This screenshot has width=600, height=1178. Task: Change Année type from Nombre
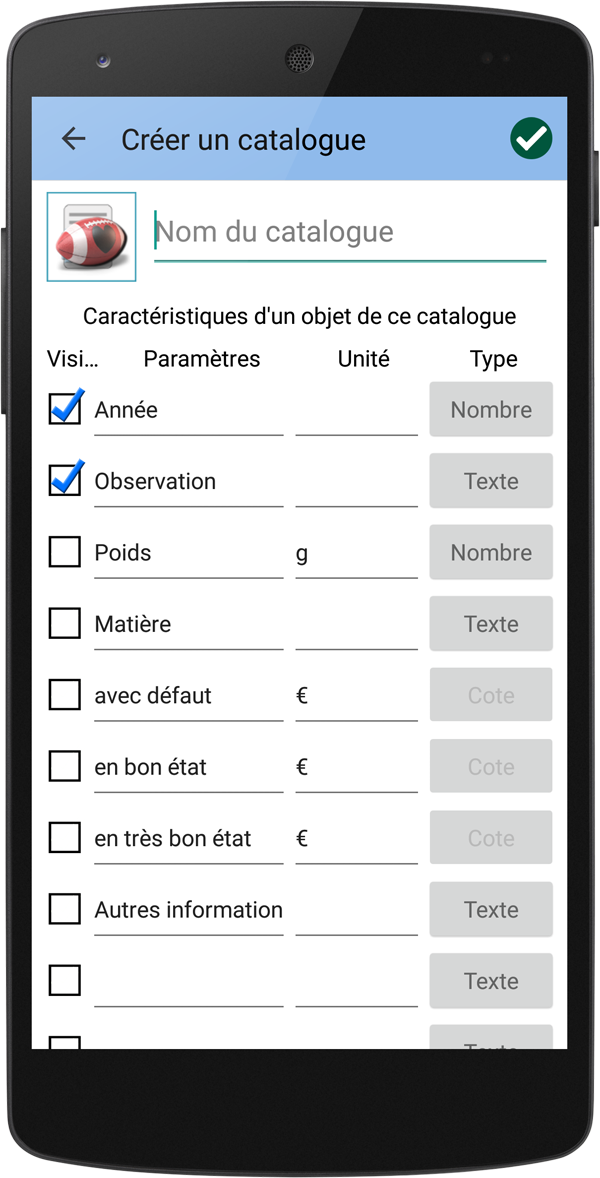pos(491,409)
